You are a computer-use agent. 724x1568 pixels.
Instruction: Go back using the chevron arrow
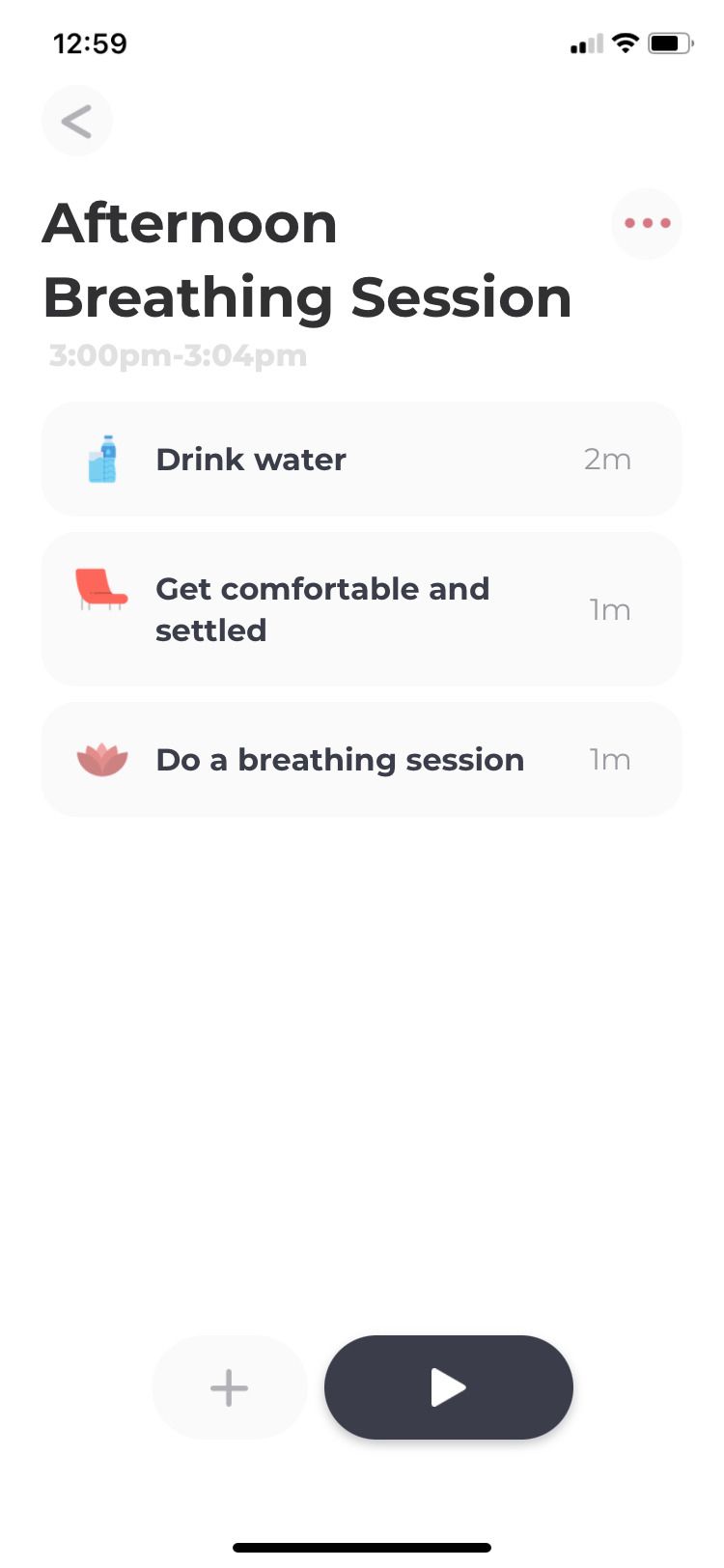(x=76, y=121)
